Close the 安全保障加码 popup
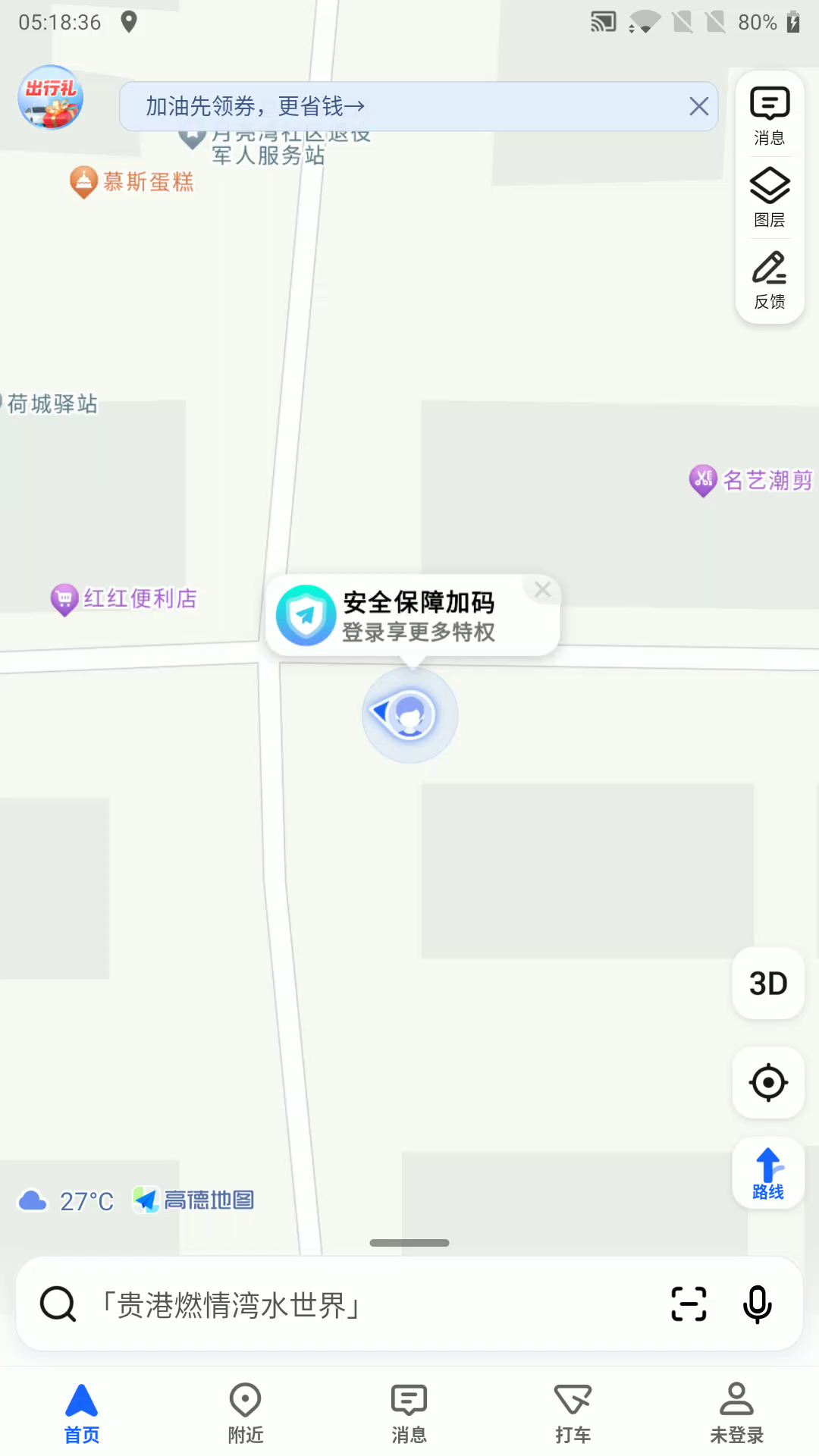 pos(543,589)
